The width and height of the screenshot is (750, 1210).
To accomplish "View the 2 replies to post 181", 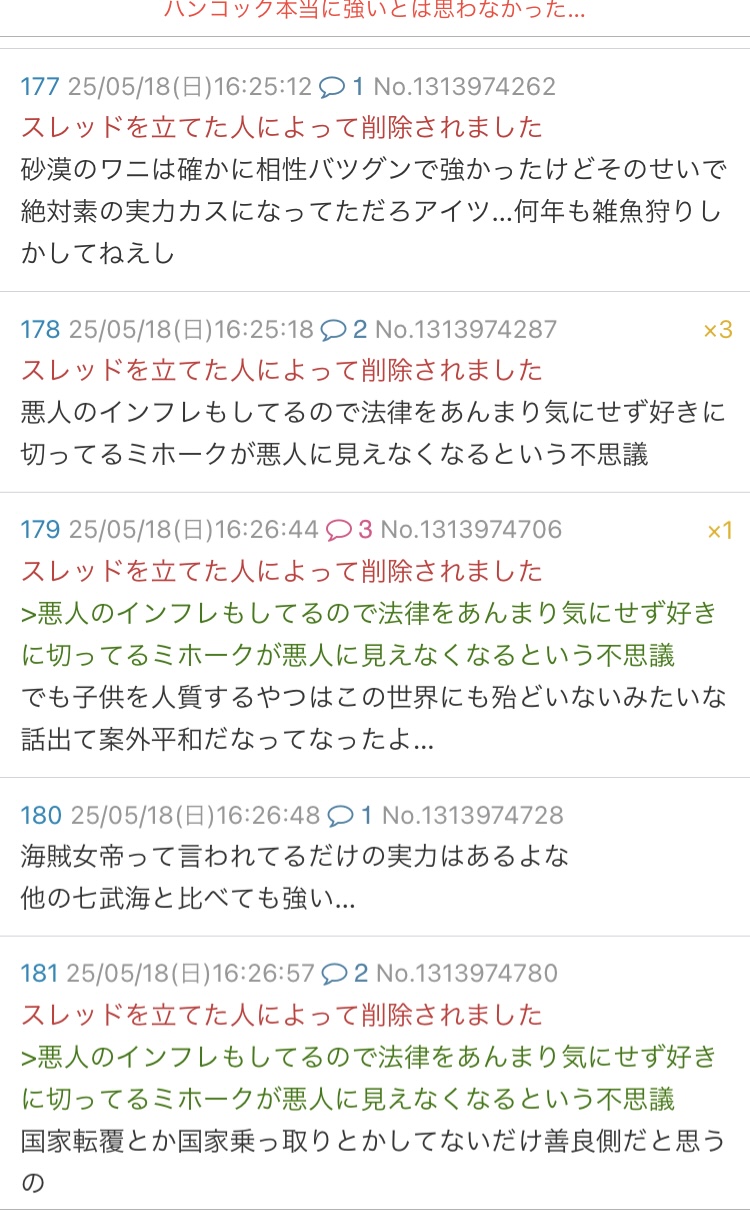I will pos(345,973).
